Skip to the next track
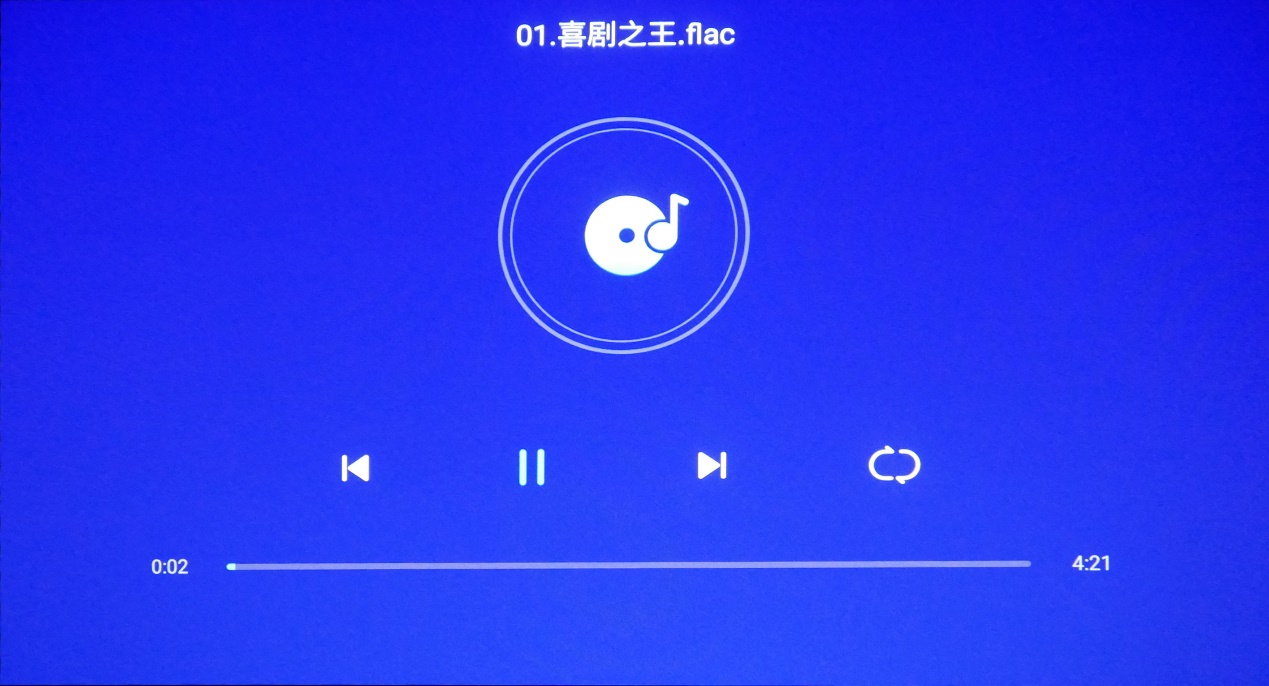Screen dimensions: 1269x686 711,466
